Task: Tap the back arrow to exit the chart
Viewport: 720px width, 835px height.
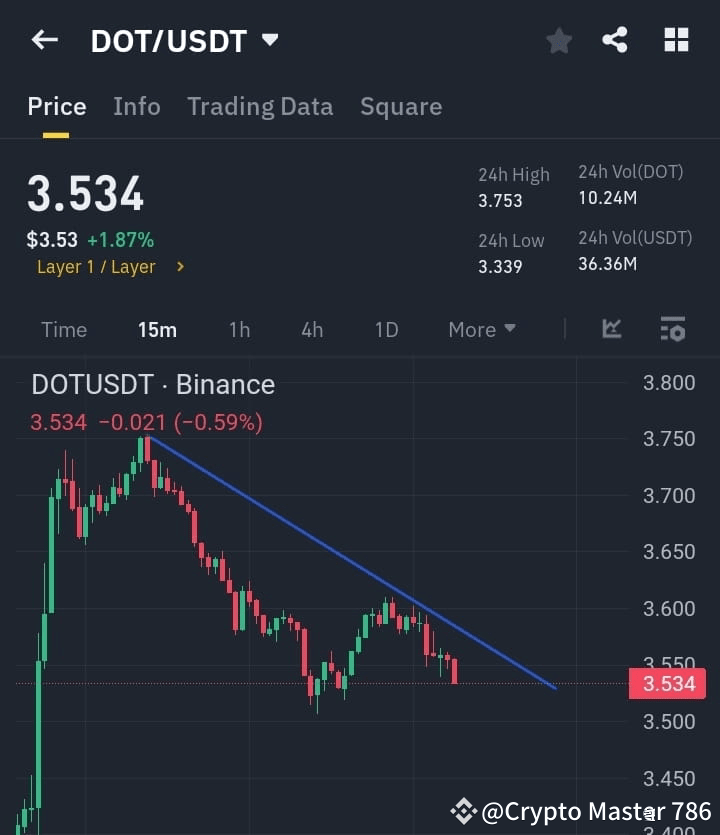Action: pos(42,40)
